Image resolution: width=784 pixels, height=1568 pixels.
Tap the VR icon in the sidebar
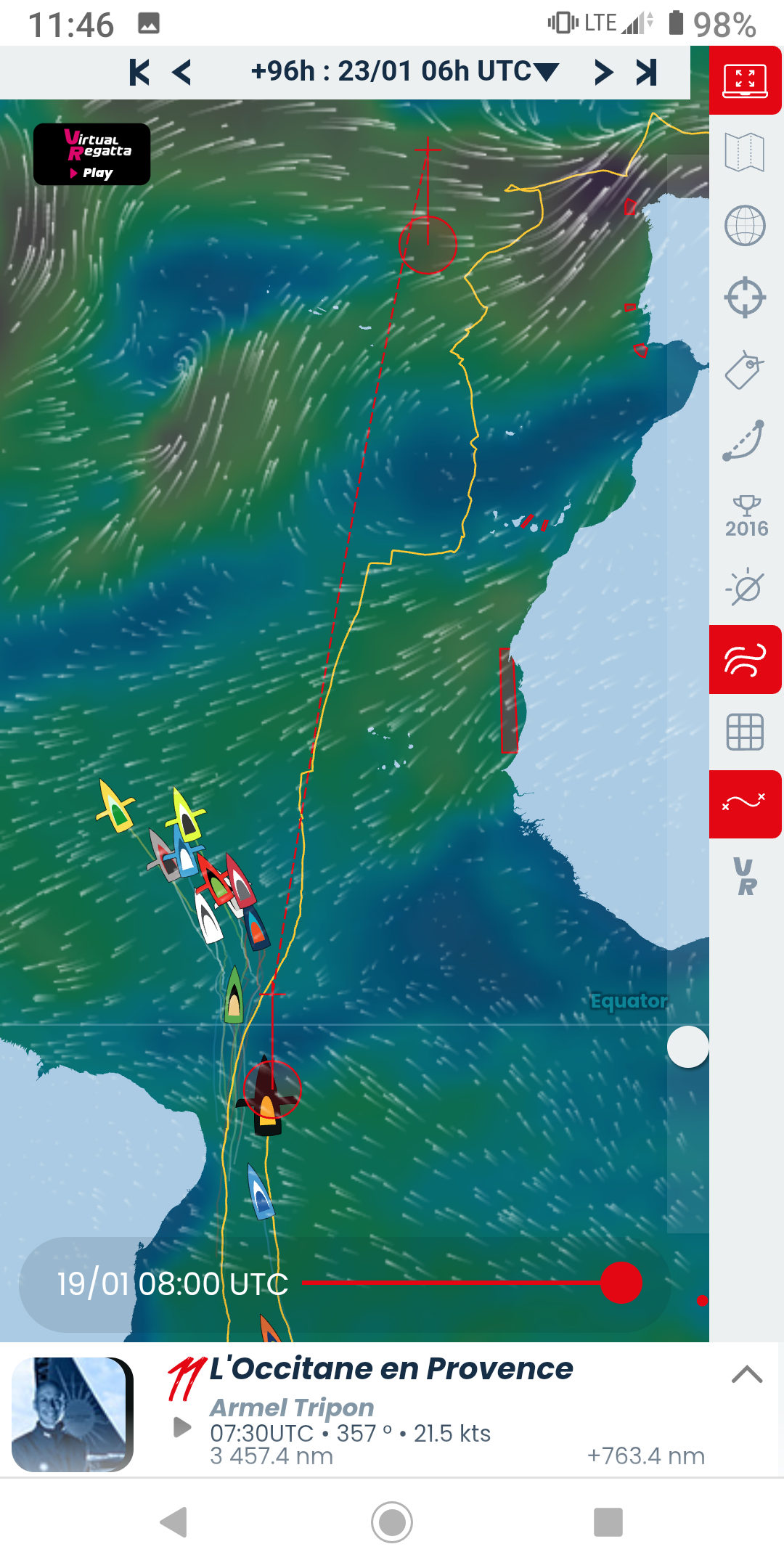coord(746,876)
